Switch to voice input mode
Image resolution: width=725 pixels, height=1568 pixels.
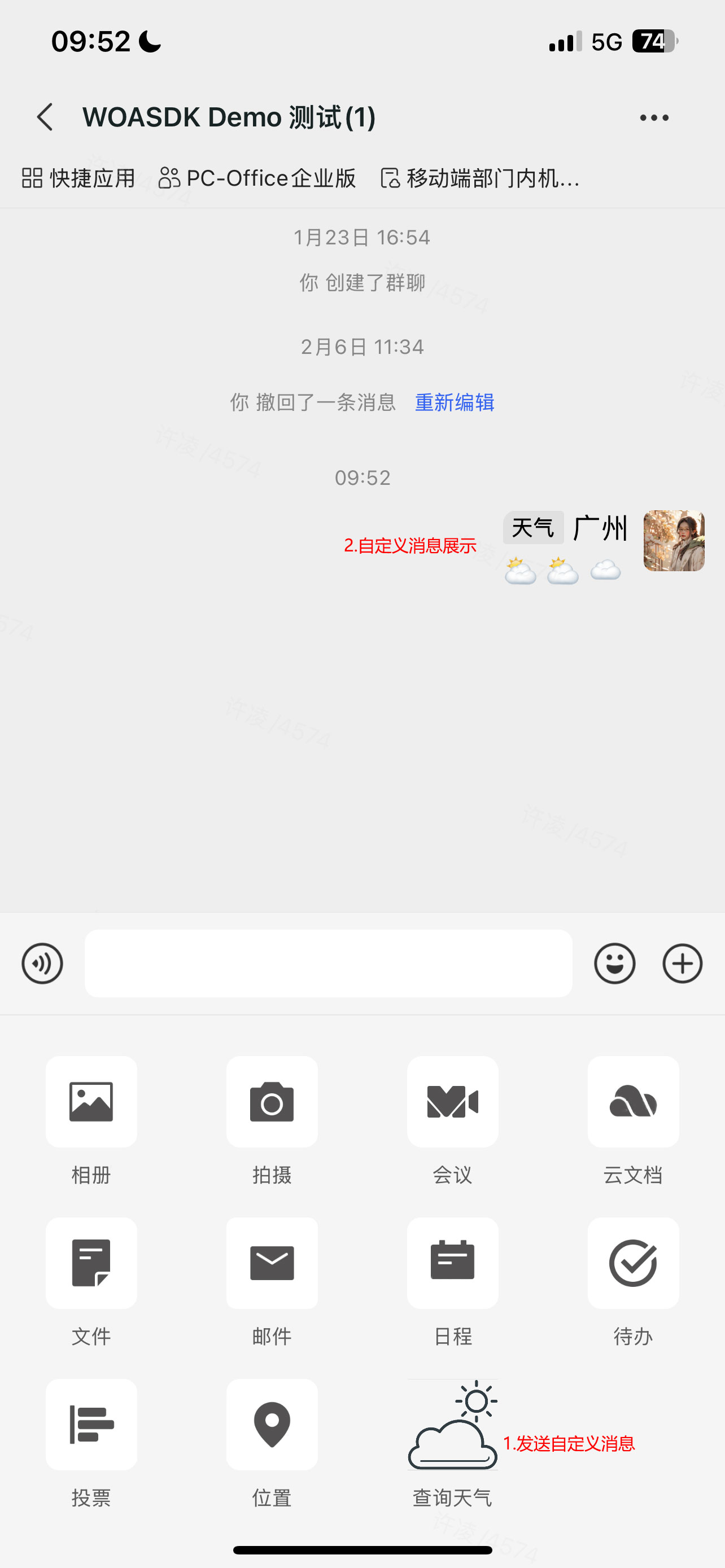(42, 963)
